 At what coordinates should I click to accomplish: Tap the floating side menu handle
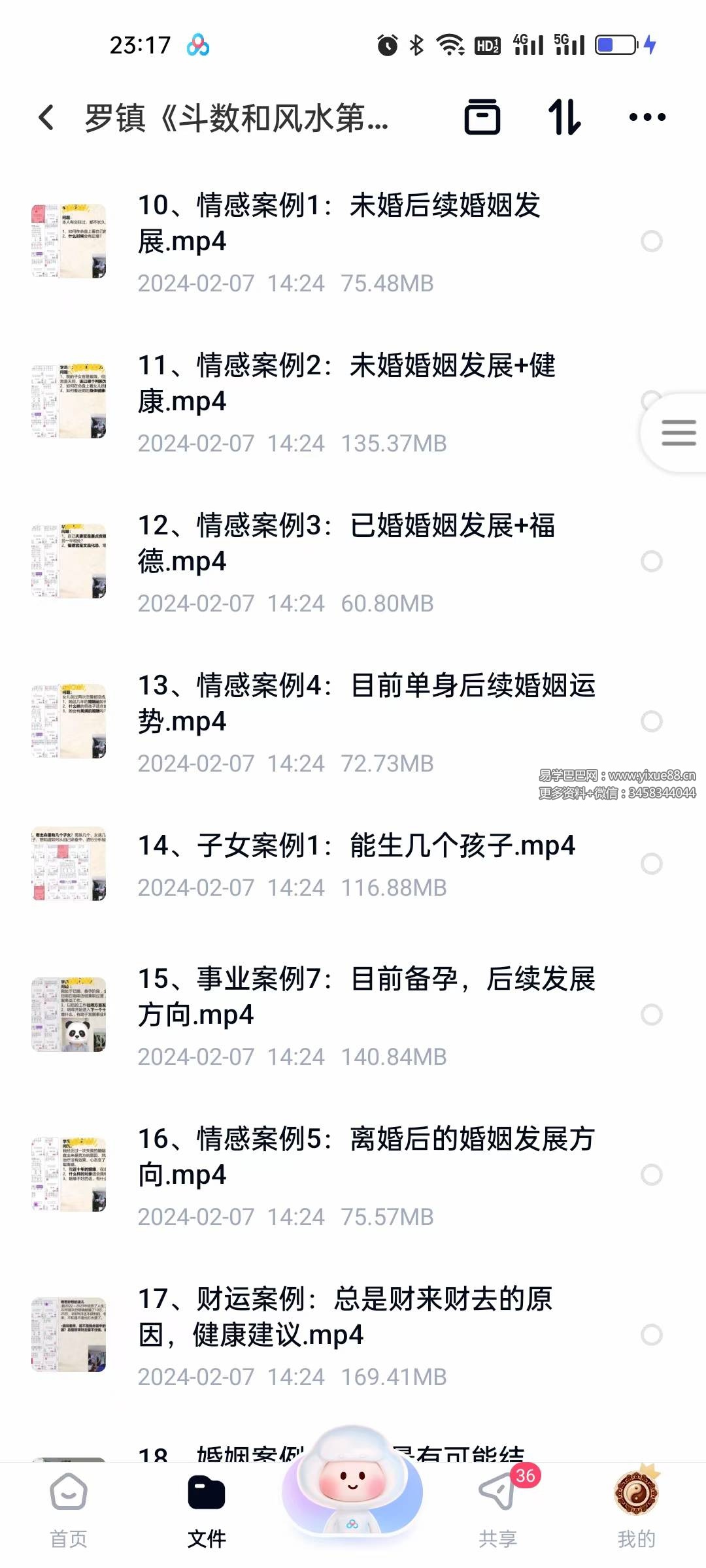point(678,433)
